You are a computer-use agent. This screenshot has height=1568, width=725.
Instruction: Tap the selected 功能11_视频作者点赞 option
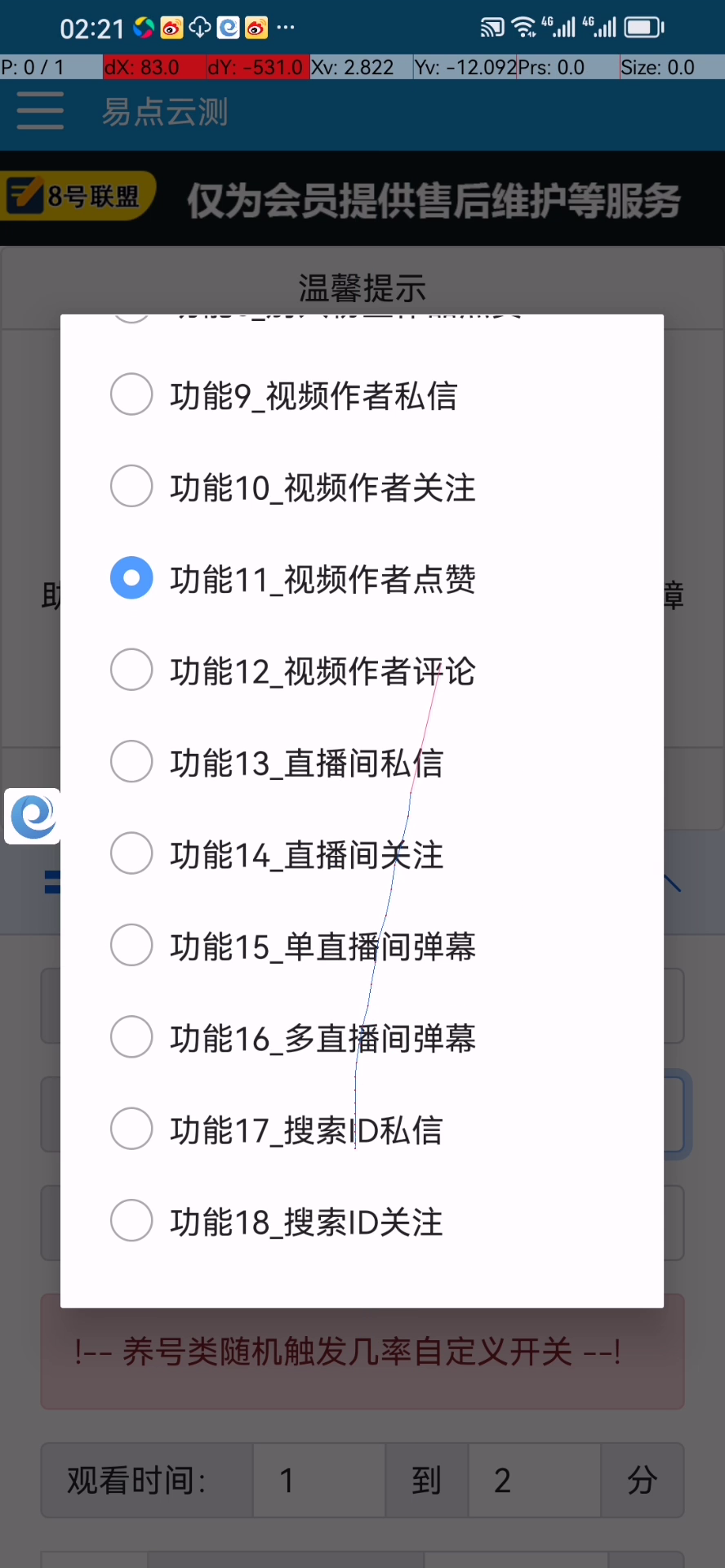131,578
